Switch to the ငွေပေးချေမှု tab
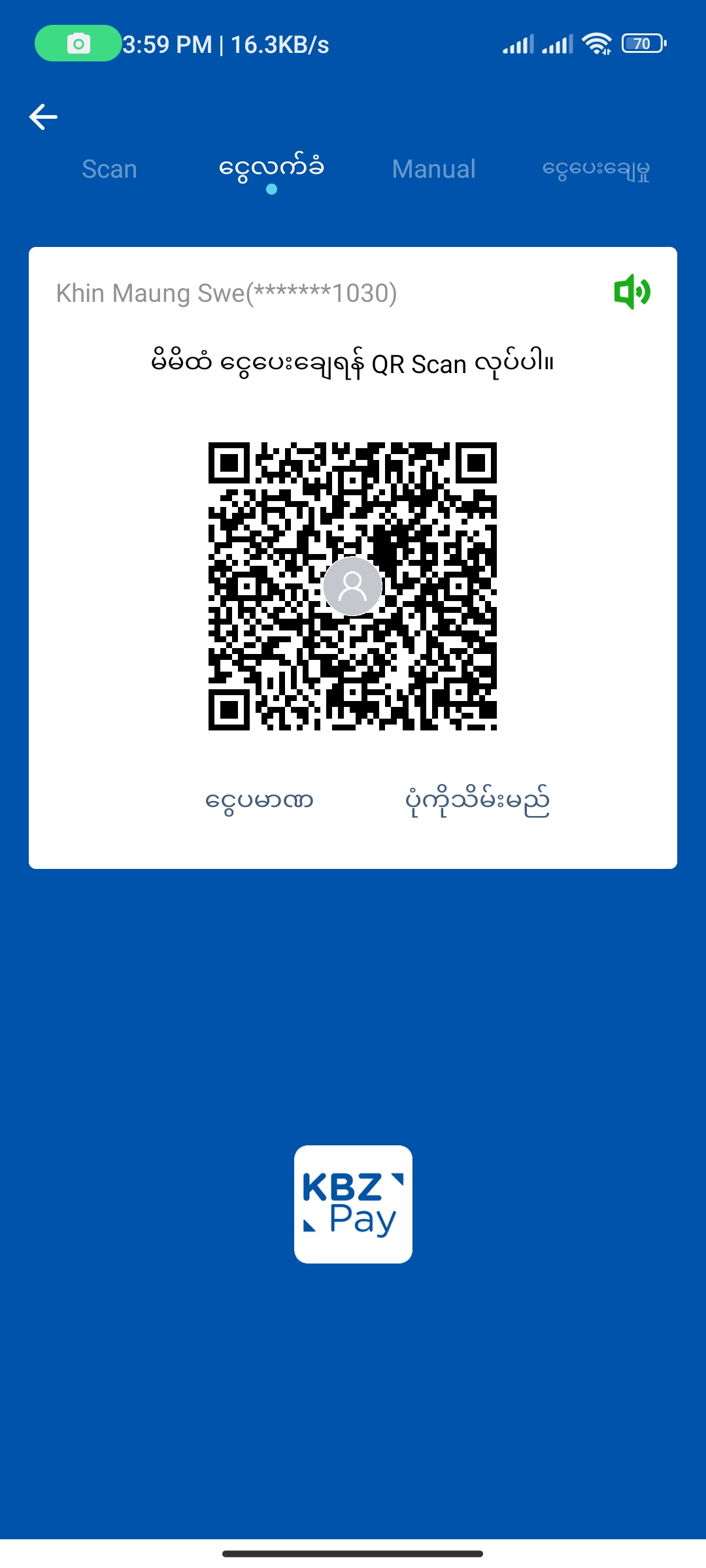 (x=596, y=169)
